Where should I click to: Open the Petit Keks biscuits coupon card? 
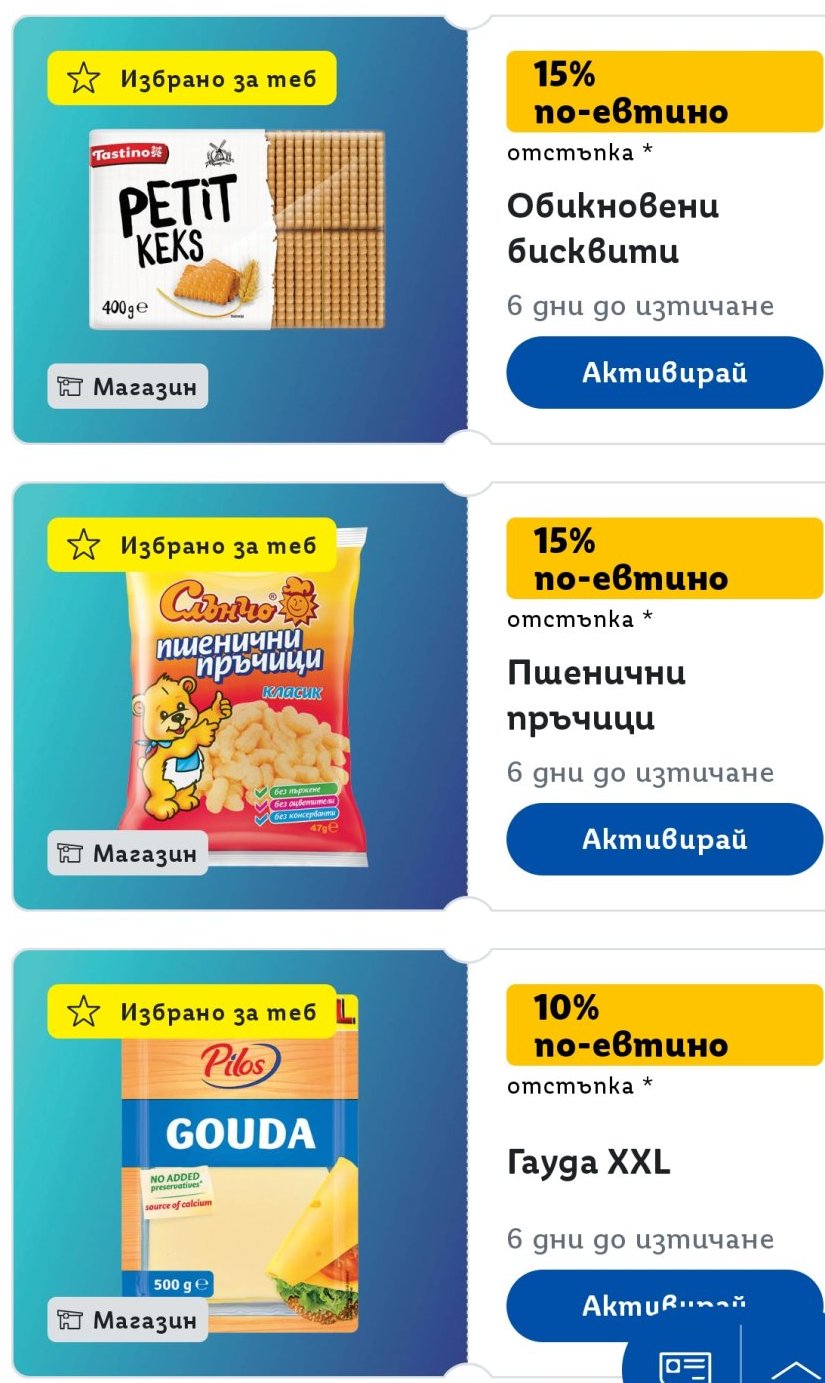[x=238, y=230]
